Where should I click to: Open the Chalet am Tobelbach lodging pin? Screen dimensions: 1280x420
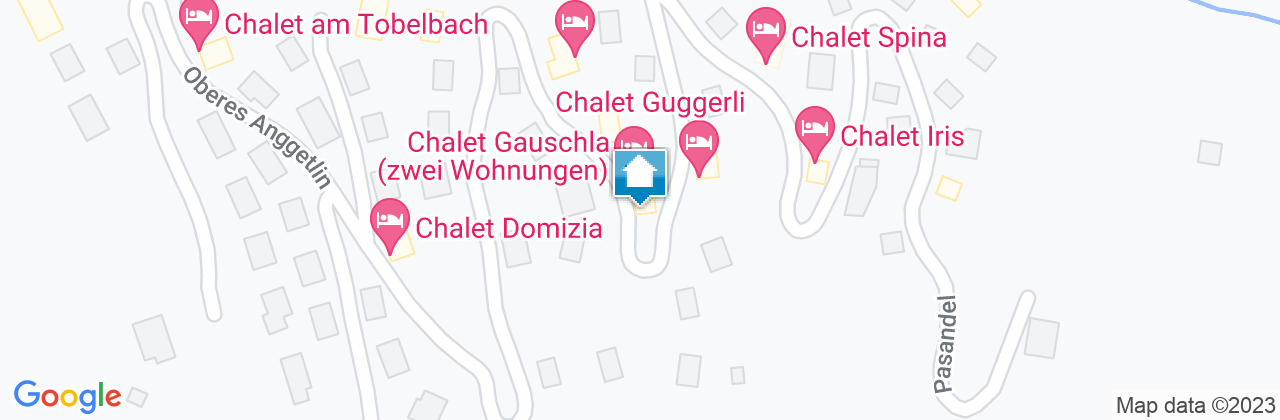[x=199, y=19]
